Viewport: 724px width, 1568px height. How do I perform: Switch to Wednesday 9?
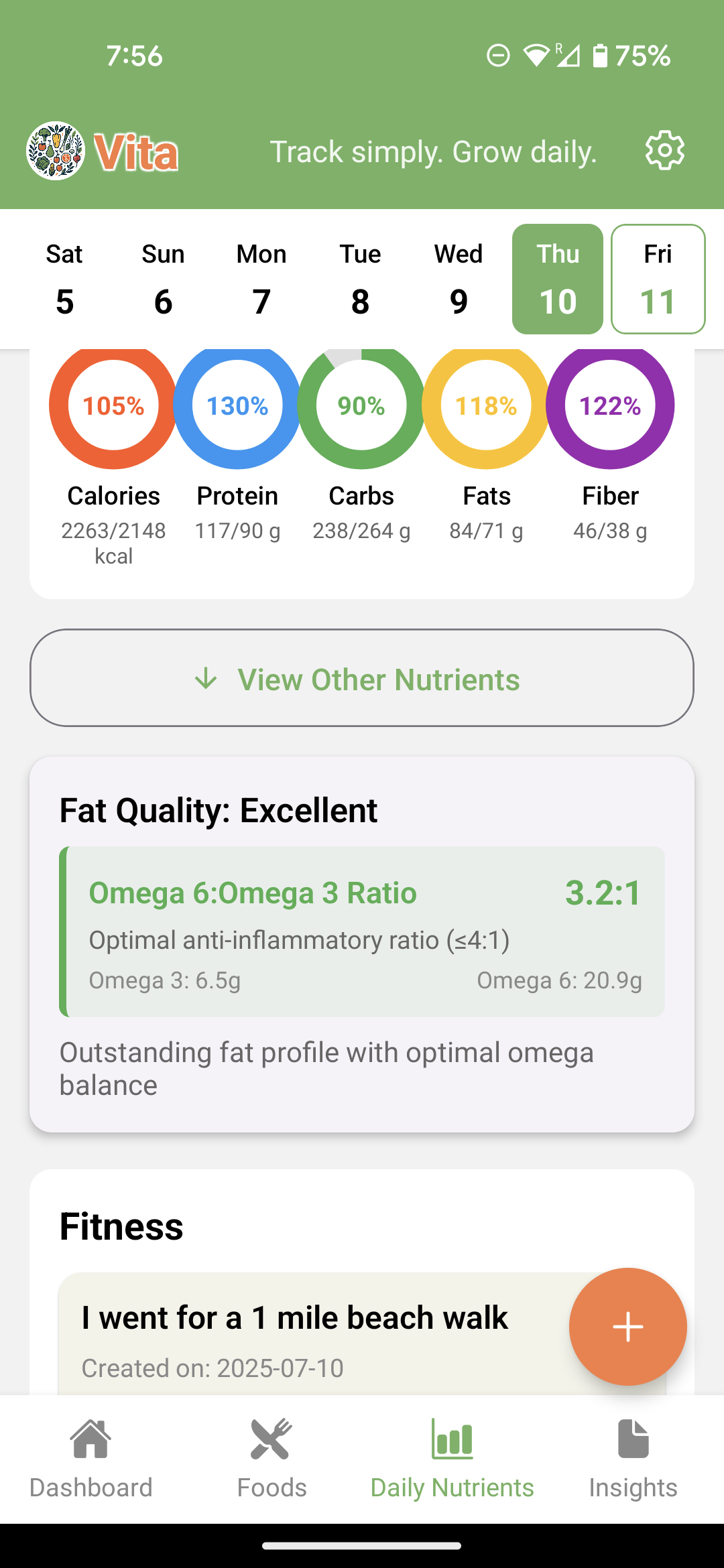click(459, 279)
